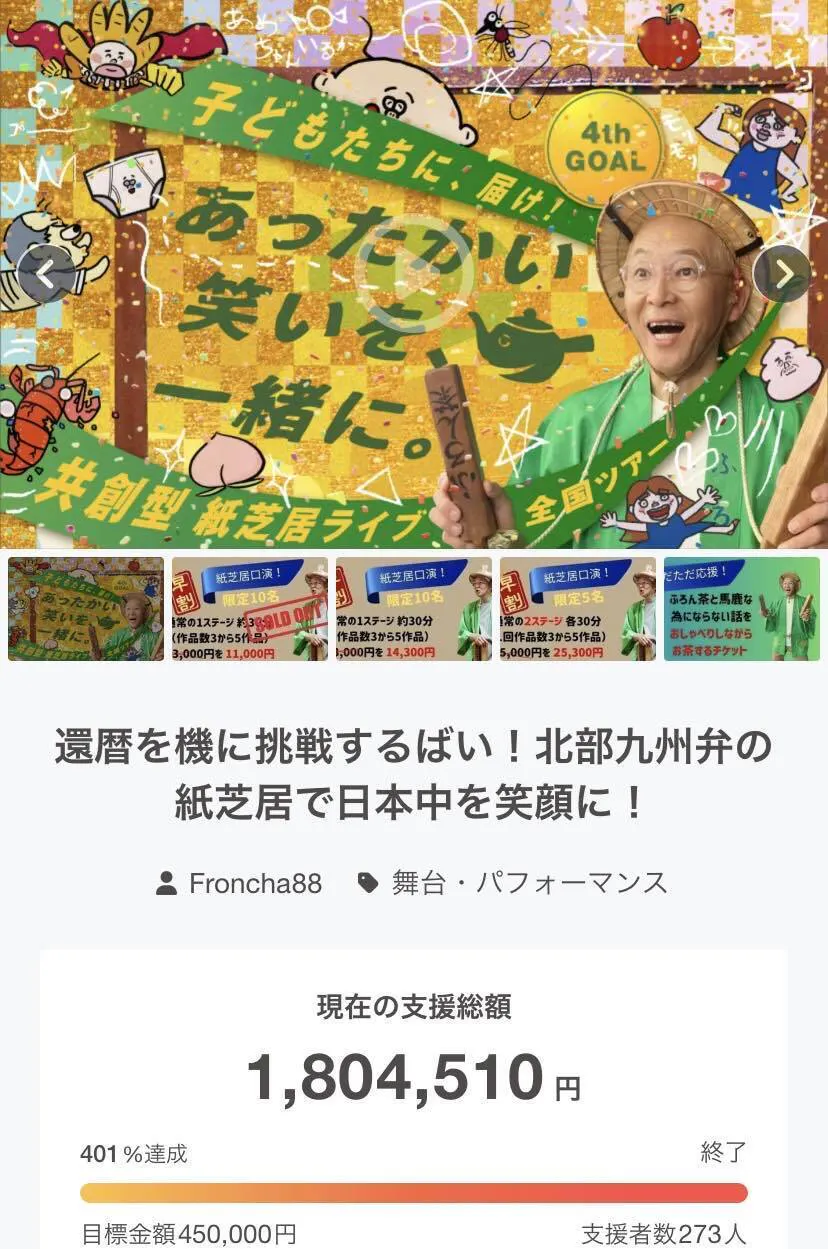View the sold-out 11,000円 thumbnail
This screenshot has height=1249, width=828.
tap(250, 609)
